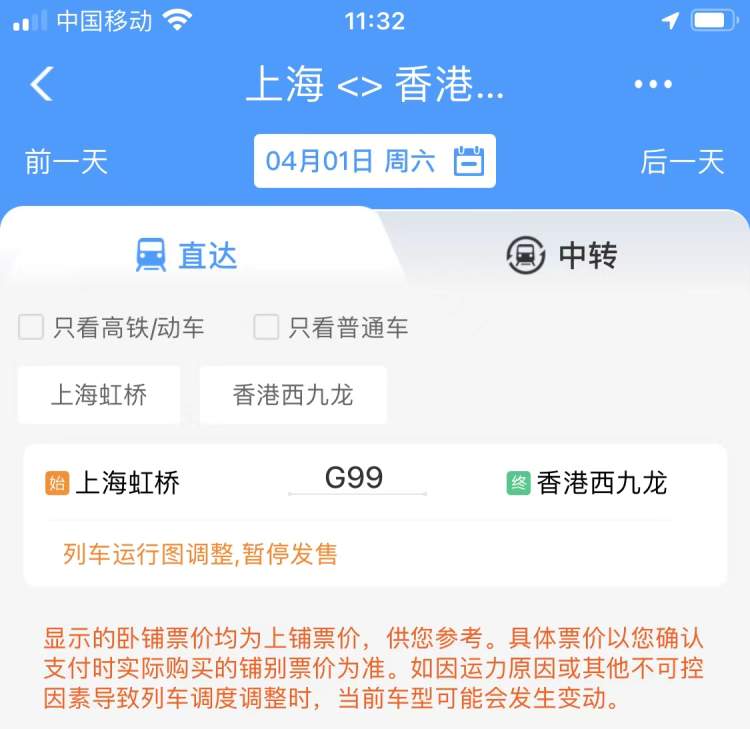Check the 只看普通车 filter
This screenshot has height=729, width=750.
coord(267,327)
